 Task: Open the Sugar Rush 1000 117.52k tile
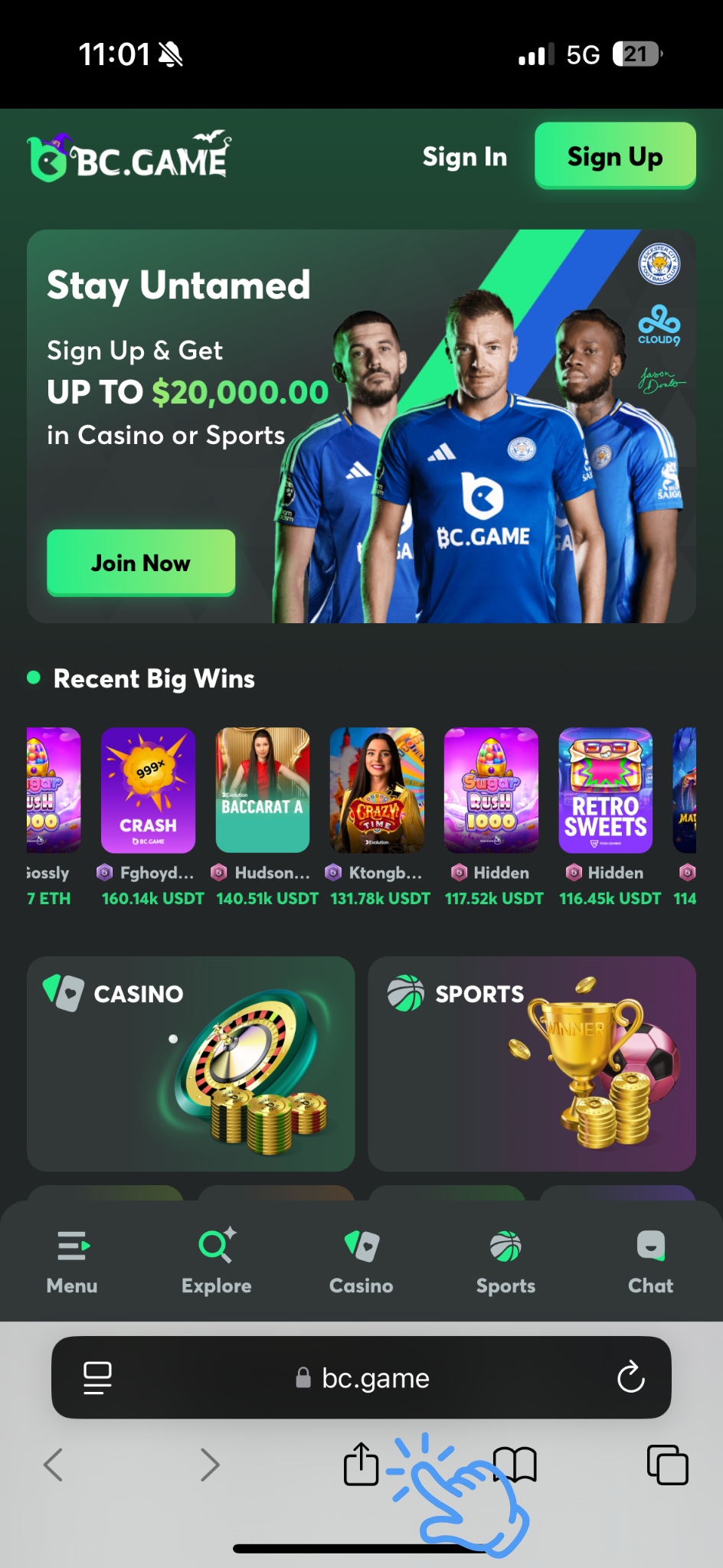(x=491, y=790)
